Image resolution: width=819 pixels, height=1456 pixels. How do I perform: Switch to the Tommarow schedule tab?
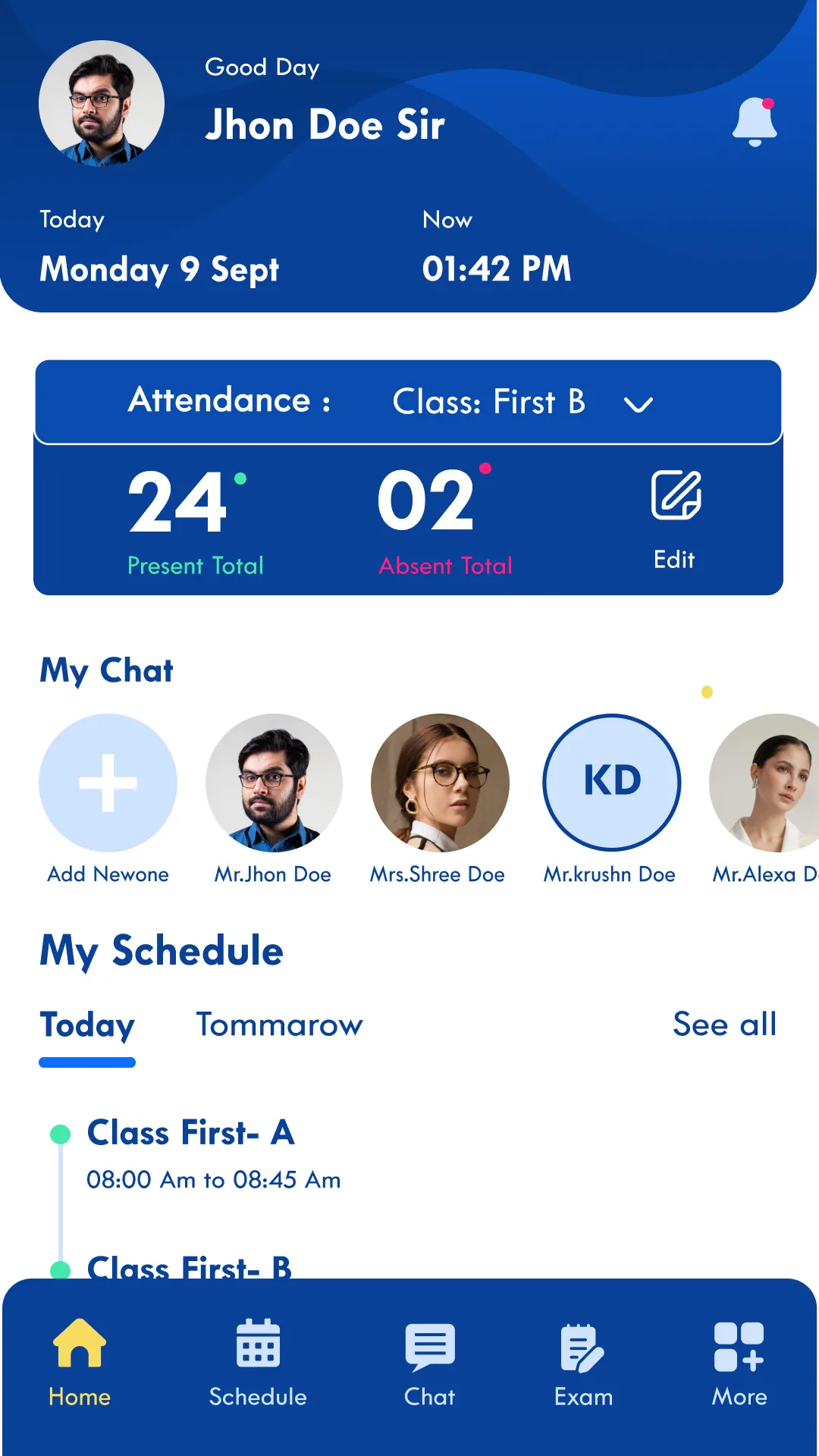[280, 1025]
